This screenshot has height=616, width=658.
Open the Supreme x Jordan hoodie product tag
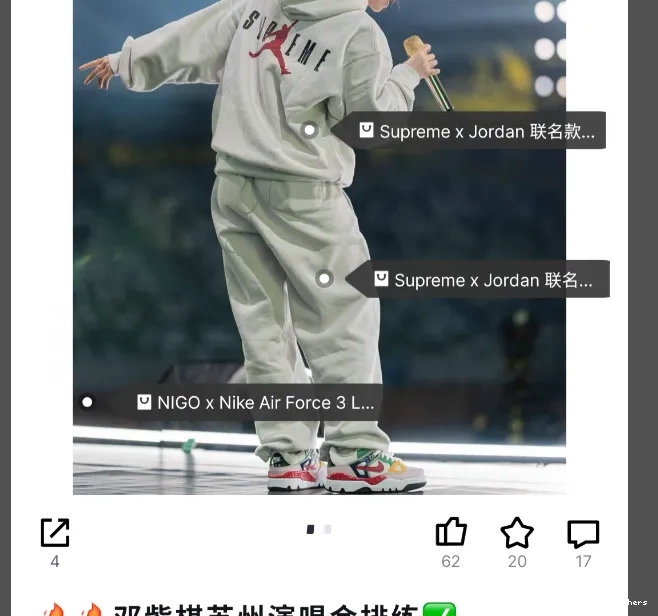(476, 131)
